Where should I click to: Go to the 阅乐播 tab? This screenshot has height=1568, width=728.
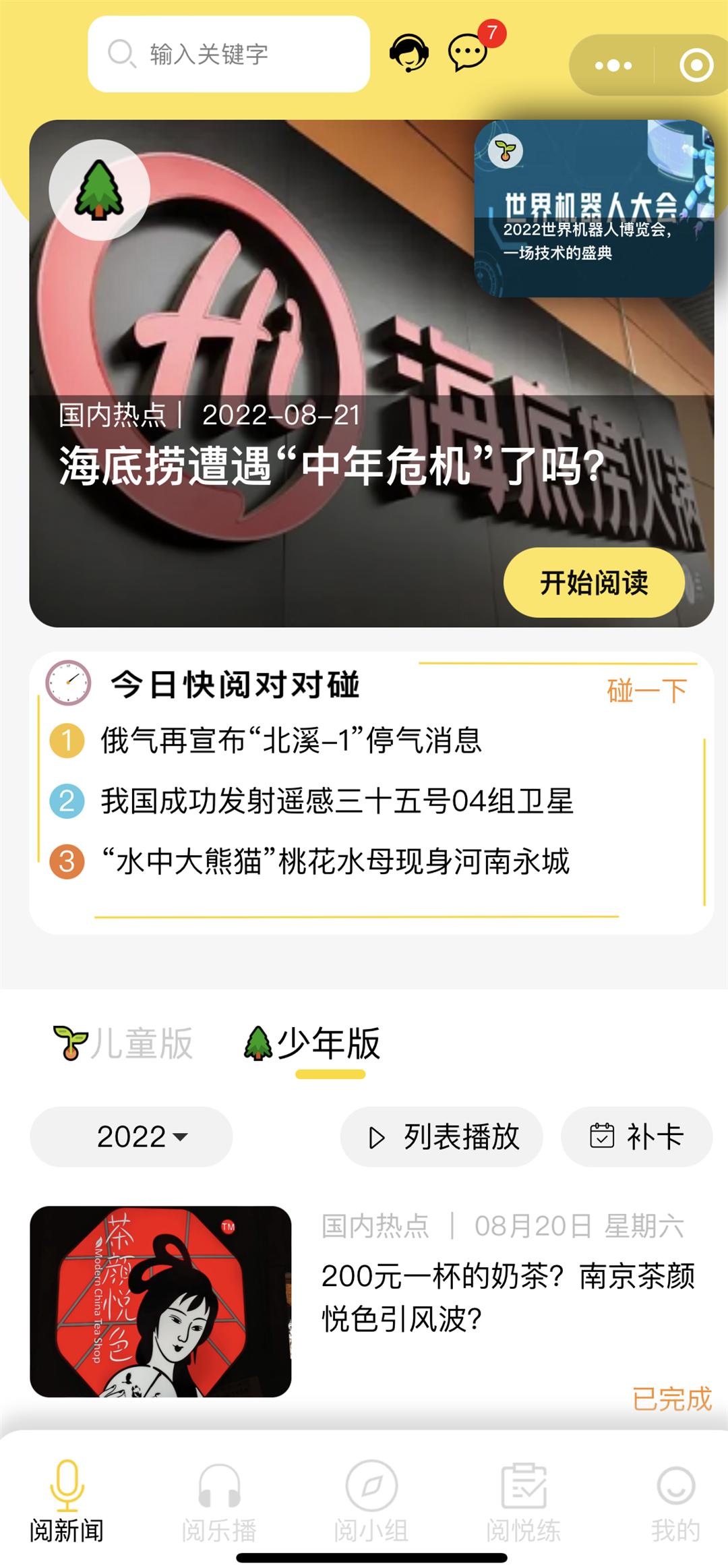point(219,1501)
